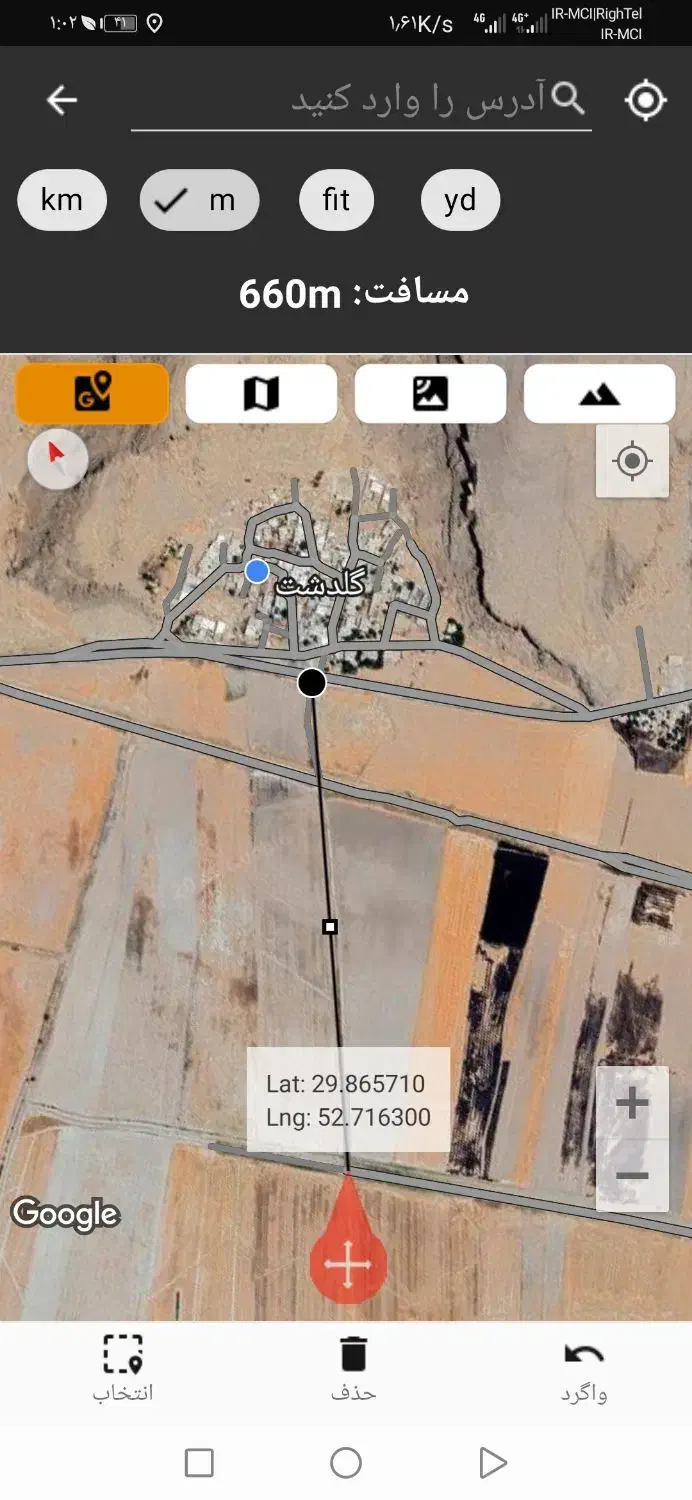Zoom out with the minus button
The width and height of the screenshot is (692, 1500).
point(632,1175)
